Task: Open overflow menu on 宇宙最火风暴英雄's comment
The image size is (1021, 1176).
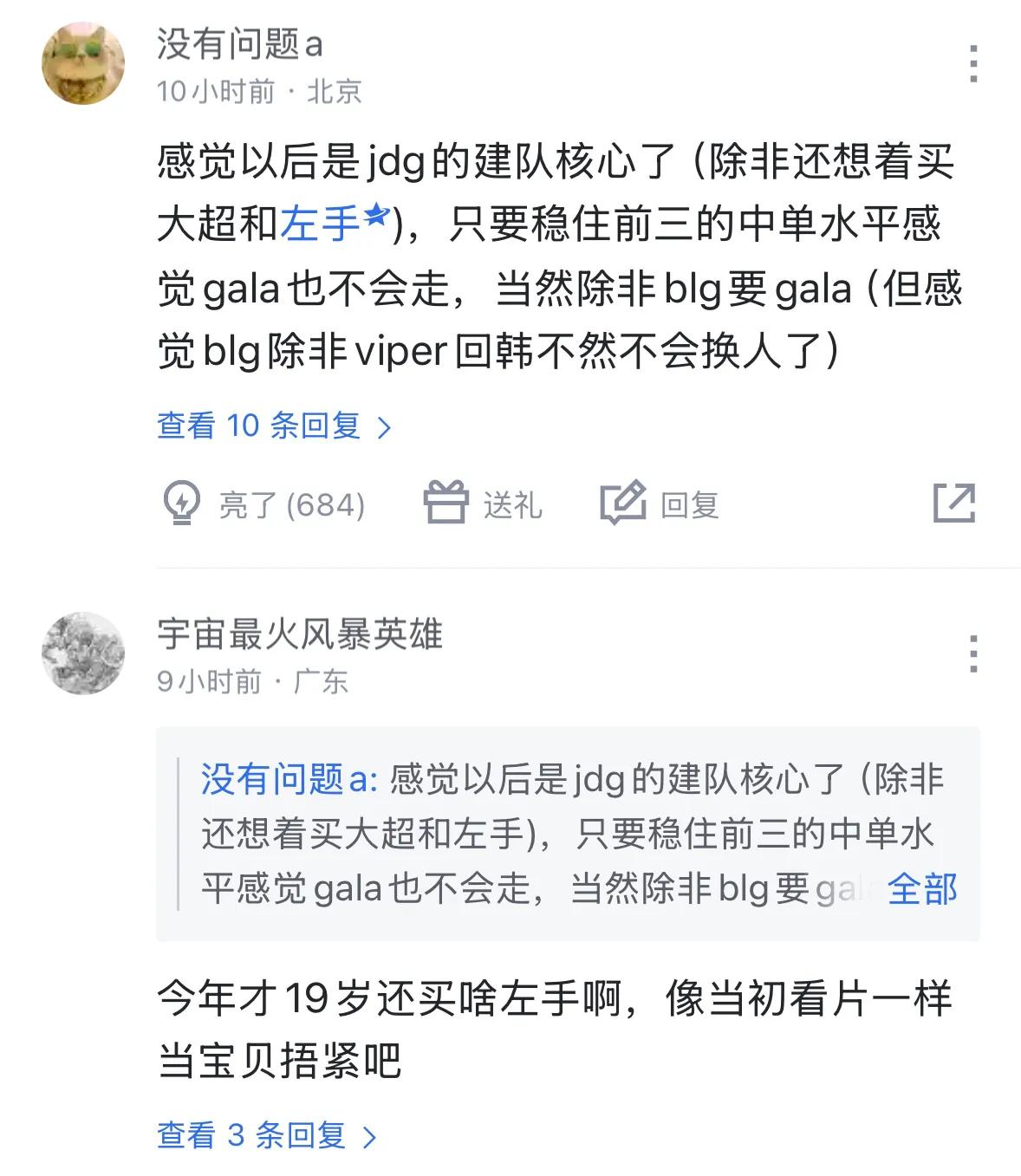Action: tap(973, 653)
